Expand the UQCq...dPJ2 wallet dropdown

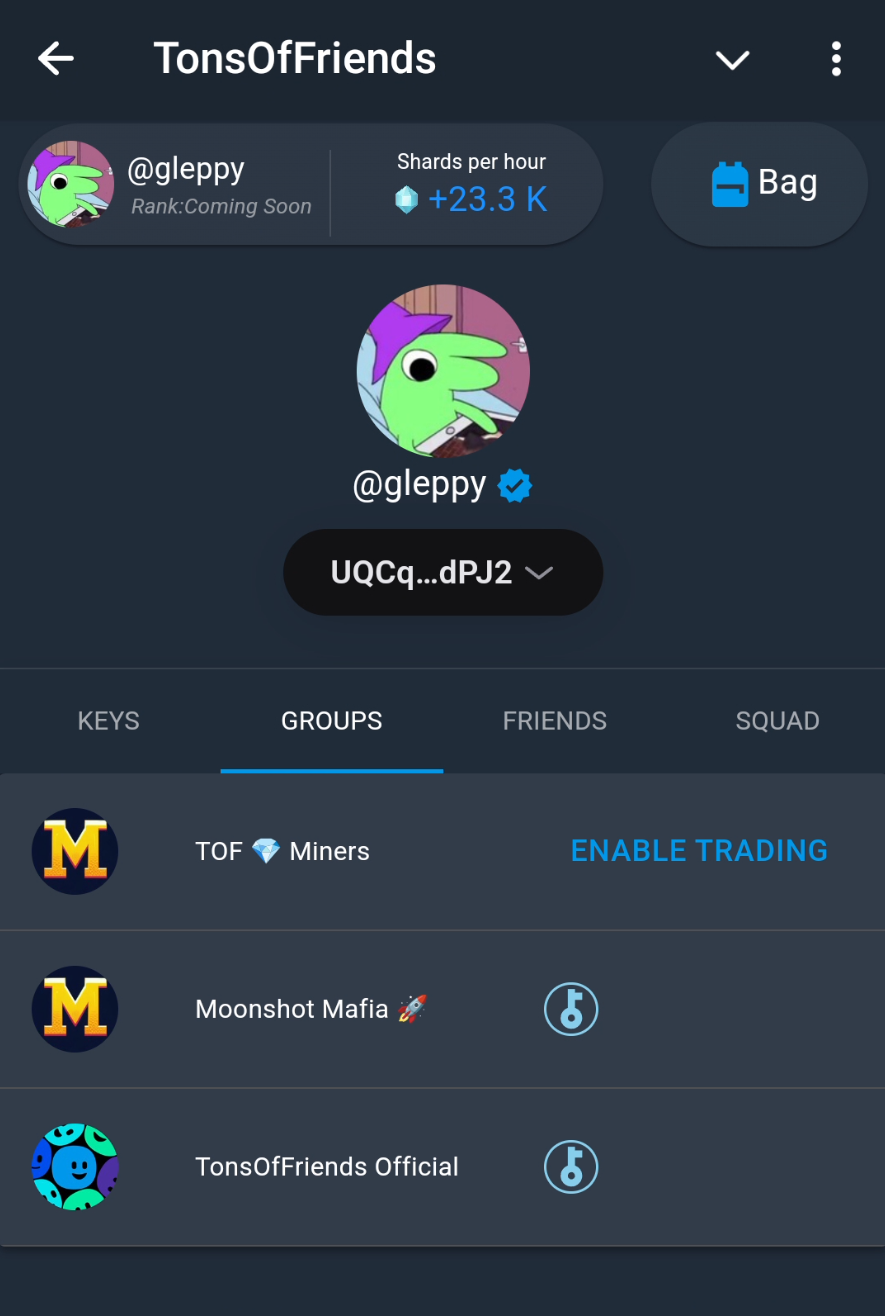443,573
